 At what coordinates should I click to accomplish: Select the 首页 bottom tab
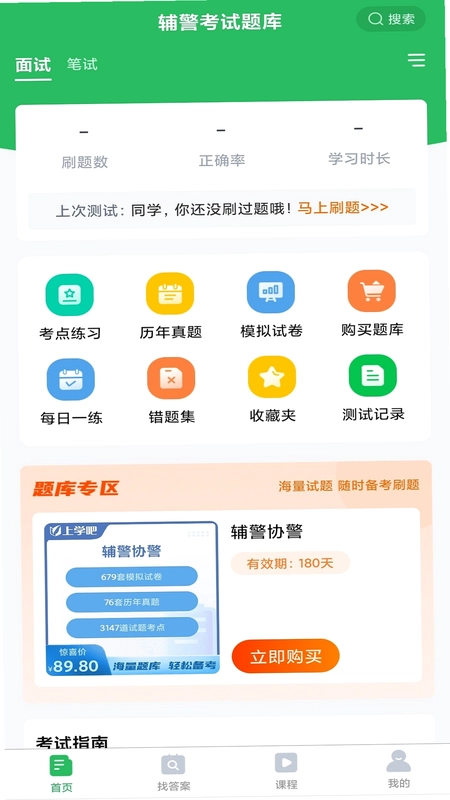(61, 774)
